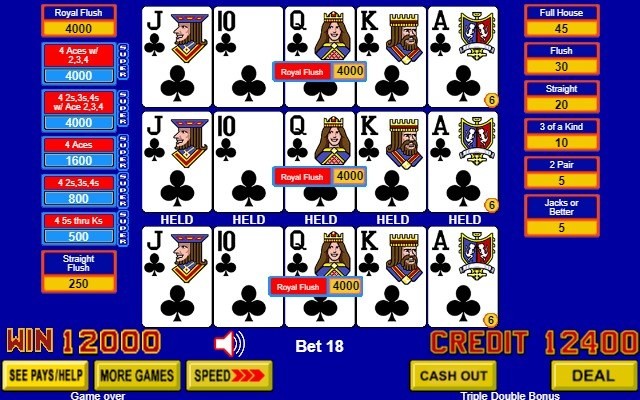Toggle hold on the King of clubs
The height and width of the screenshot is (400, 640).
(392, 277)
